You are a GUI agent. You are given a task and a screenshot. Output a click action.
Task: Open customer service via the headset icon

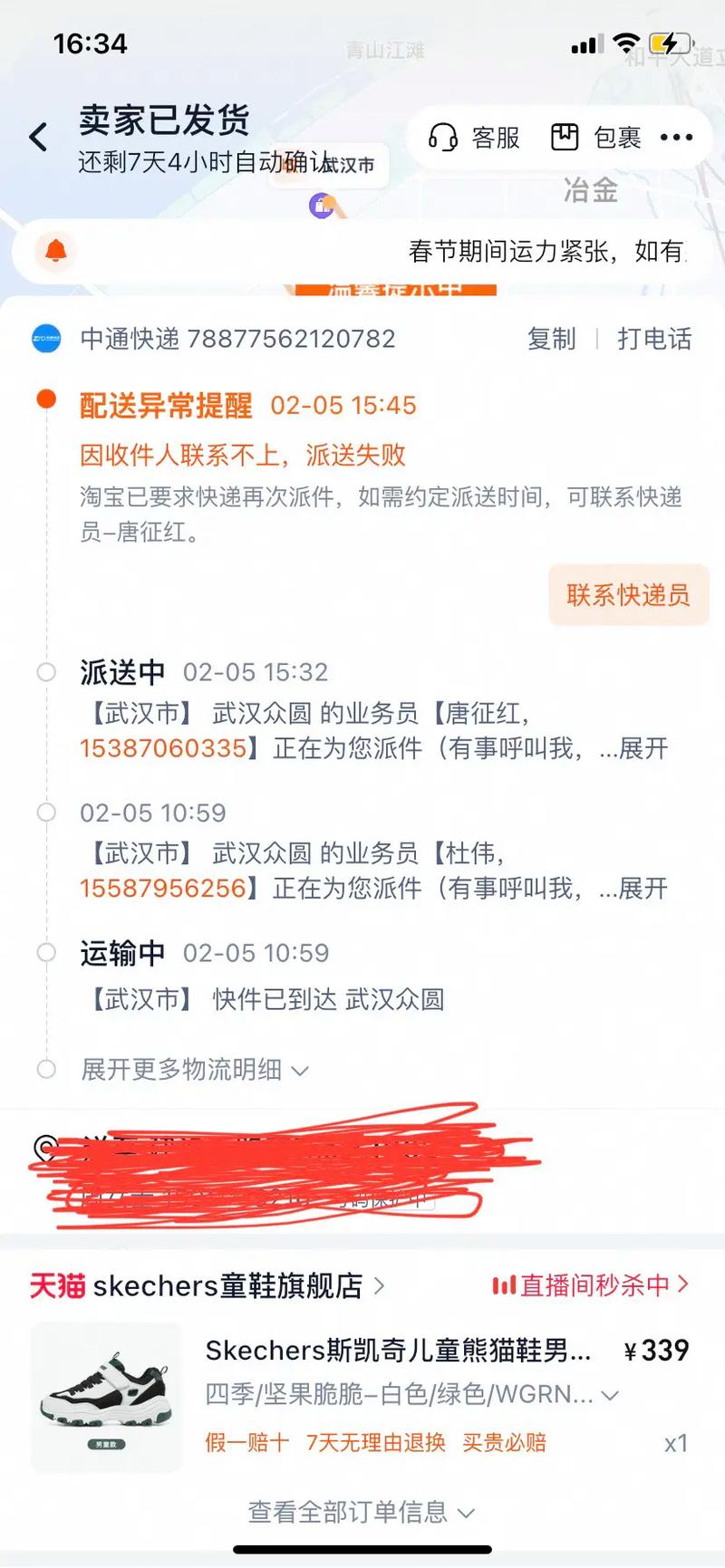441,137
